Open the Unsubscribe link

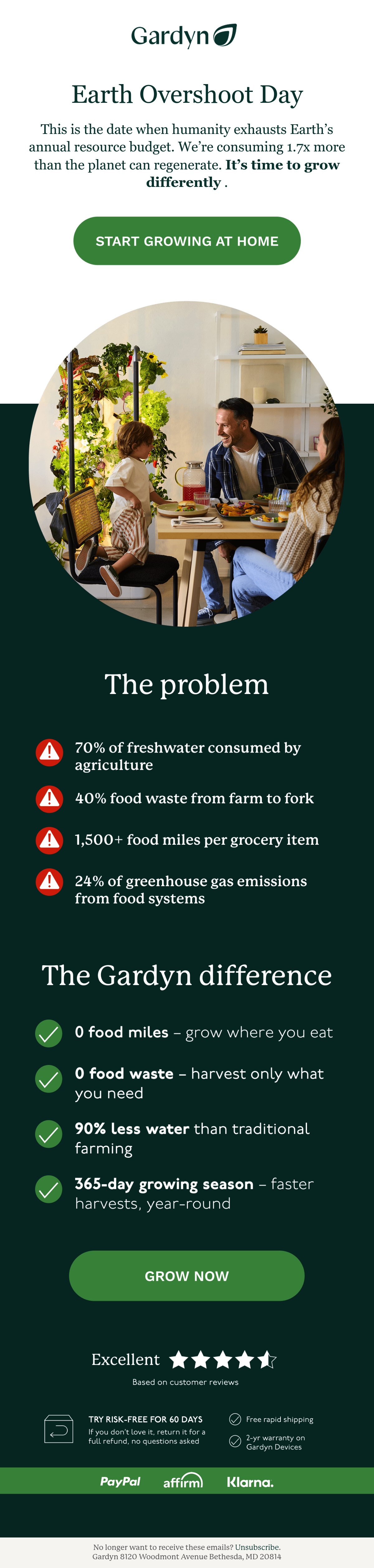257,1547
